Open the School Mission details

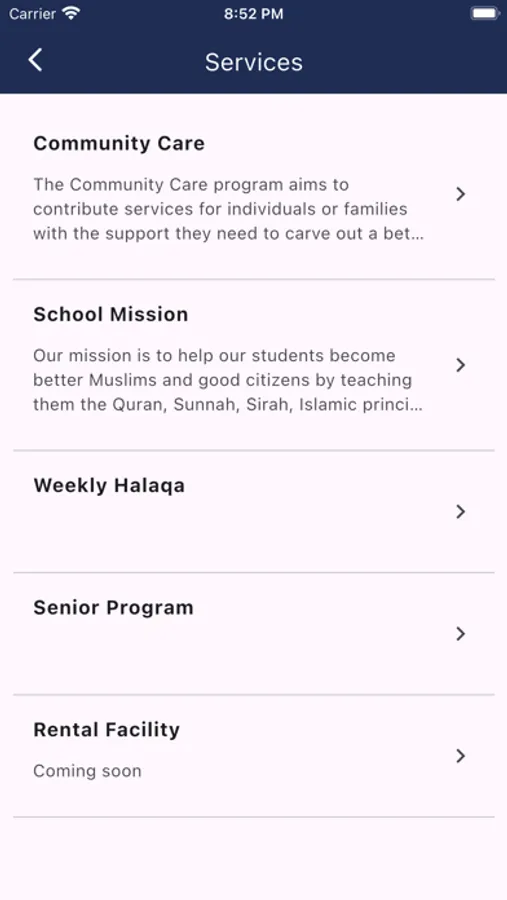click(254, 365)
